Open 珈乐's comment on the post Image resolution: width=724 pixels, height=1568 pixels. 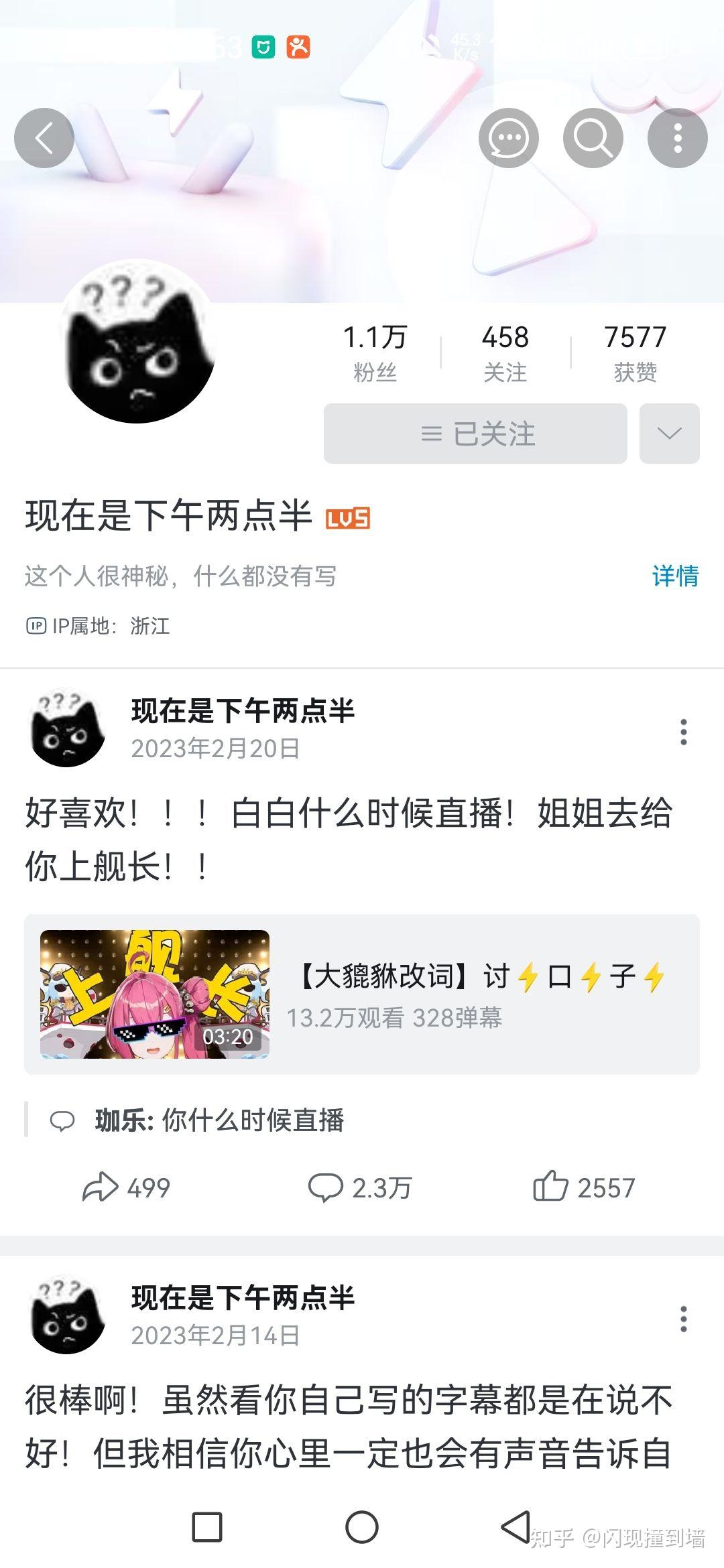(x=219, y=1120)
